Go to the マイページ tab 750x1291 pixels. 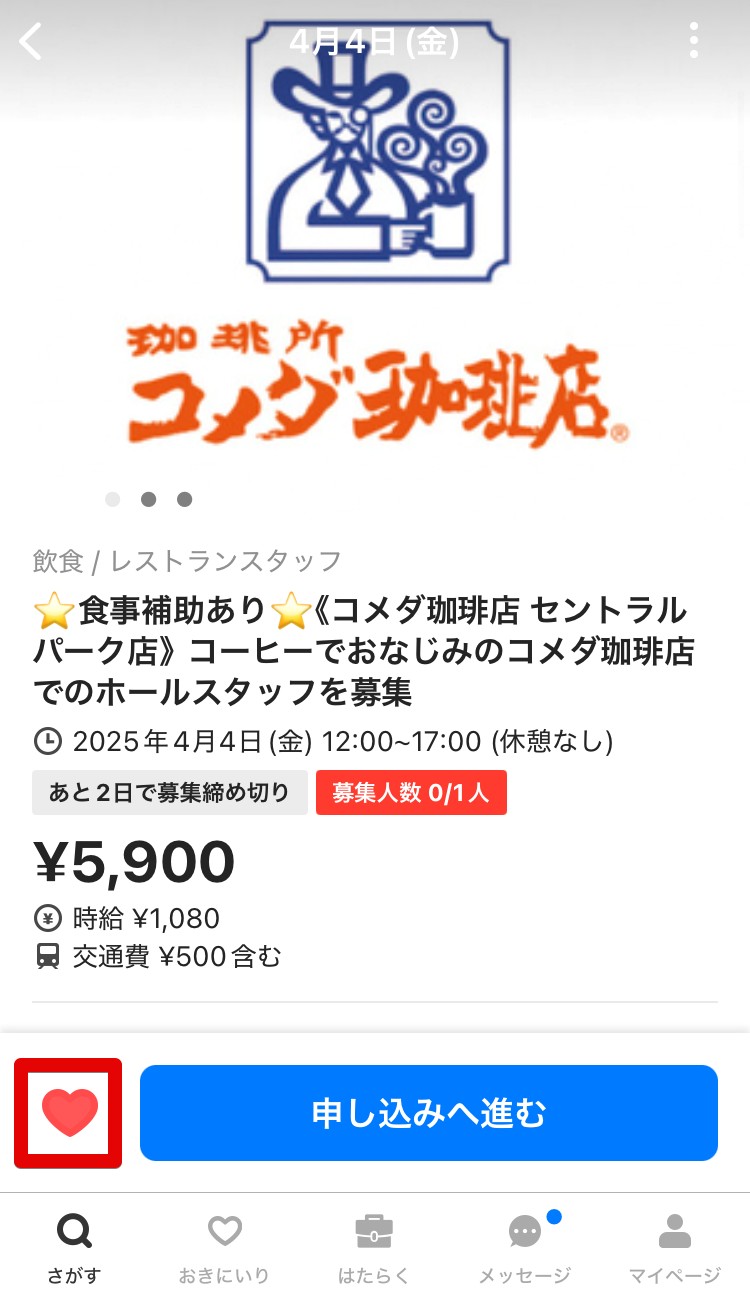tap(674, 1246)
